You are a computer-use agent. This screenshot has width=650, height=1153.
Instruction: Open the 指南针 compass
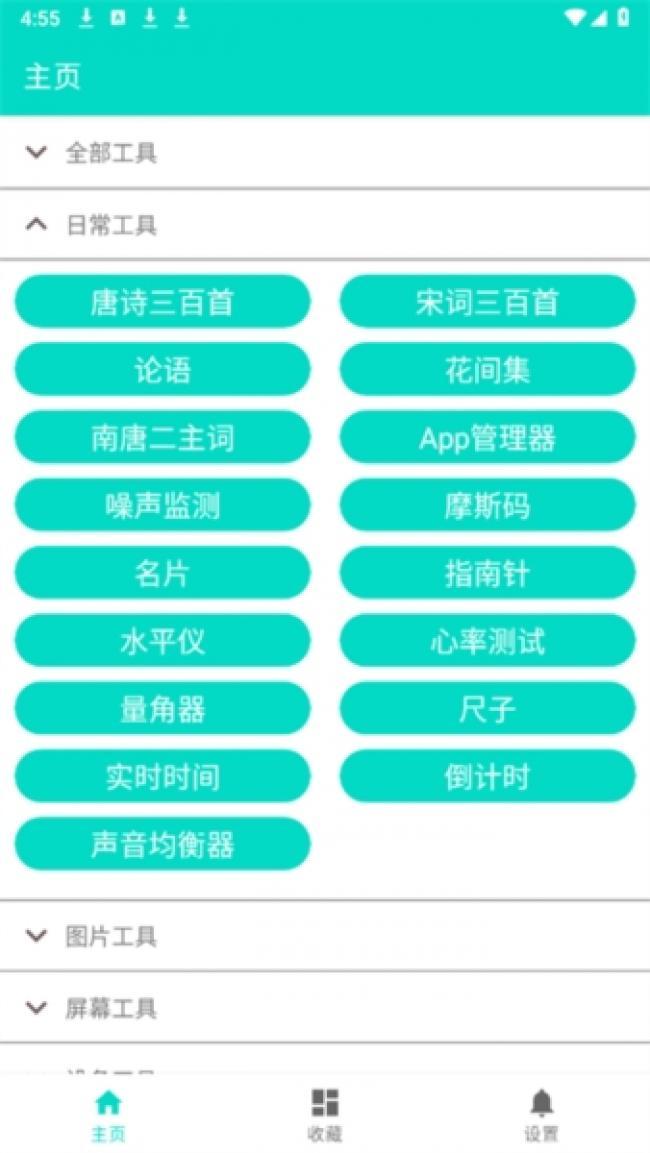coord(488,573)
